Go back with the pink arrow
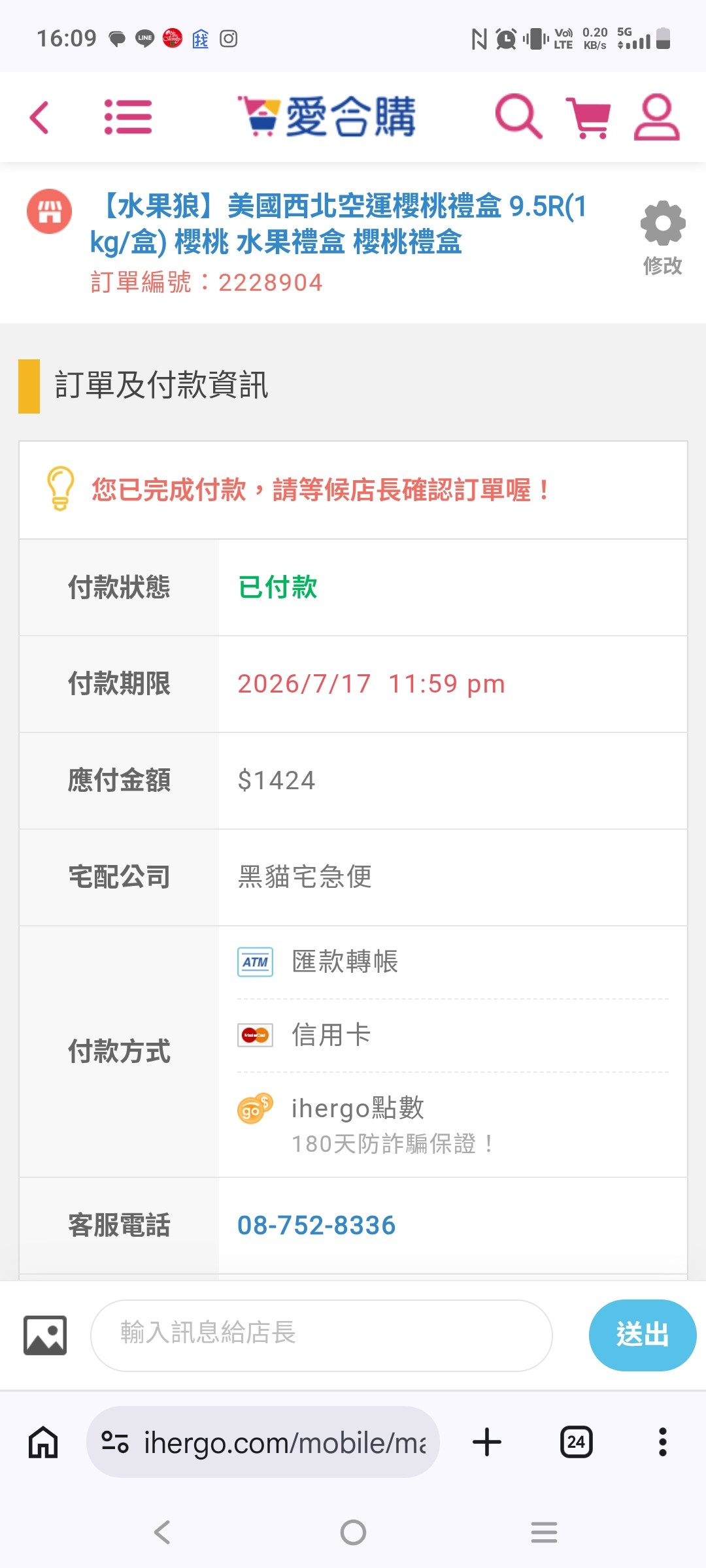Image resolution: width=706 pixels, height=1568 pixels. point(39,118)
